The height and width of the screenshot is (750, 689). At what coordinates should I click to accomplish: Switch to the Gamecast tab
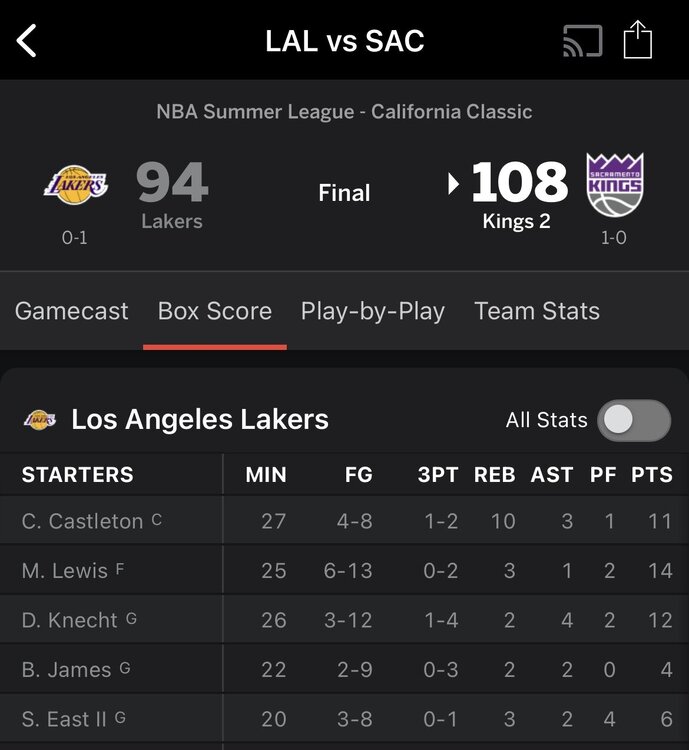coord(72,311)
